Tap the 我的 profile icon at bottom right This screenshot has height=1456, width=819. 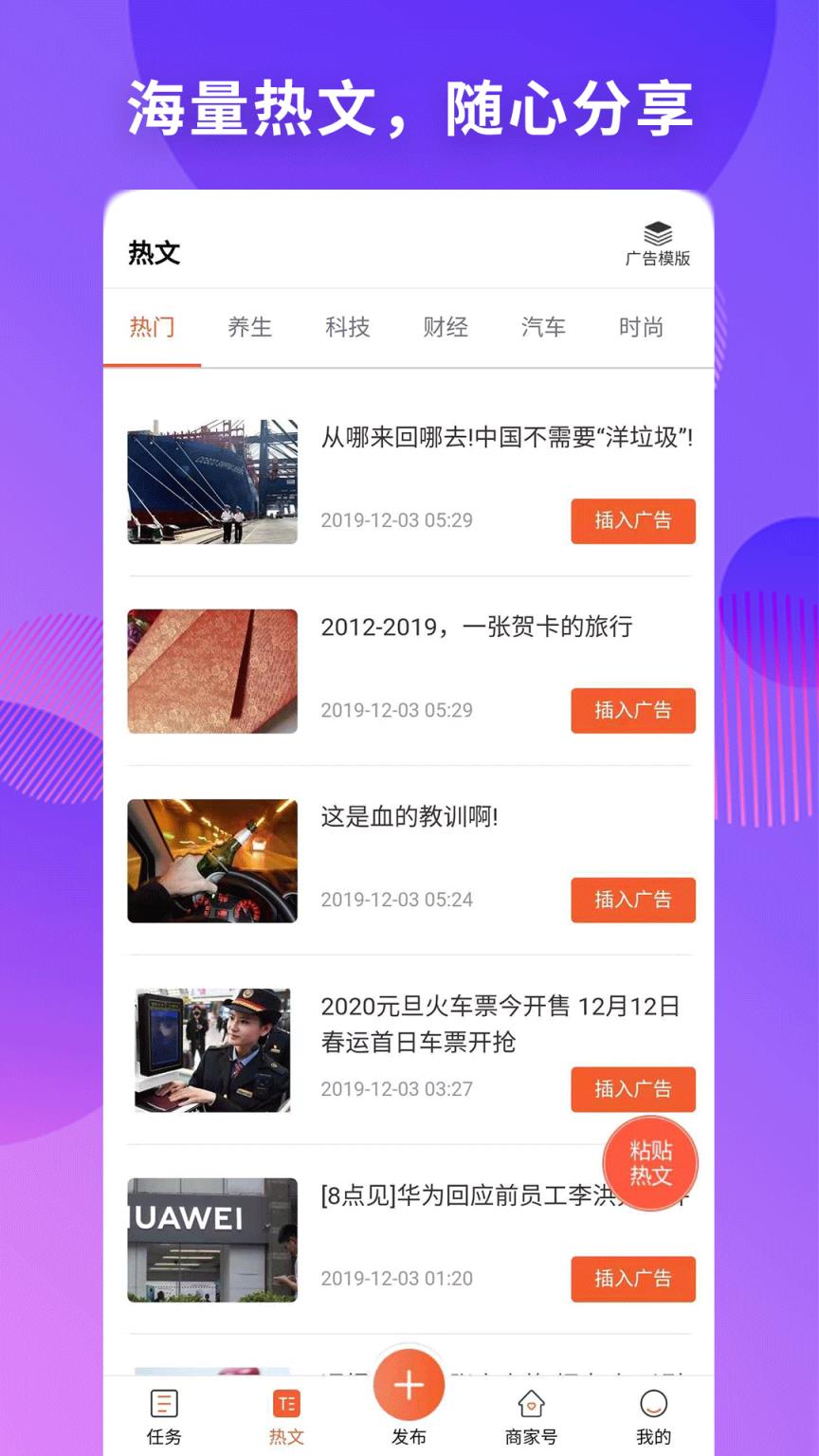(x=654, y=1411)
